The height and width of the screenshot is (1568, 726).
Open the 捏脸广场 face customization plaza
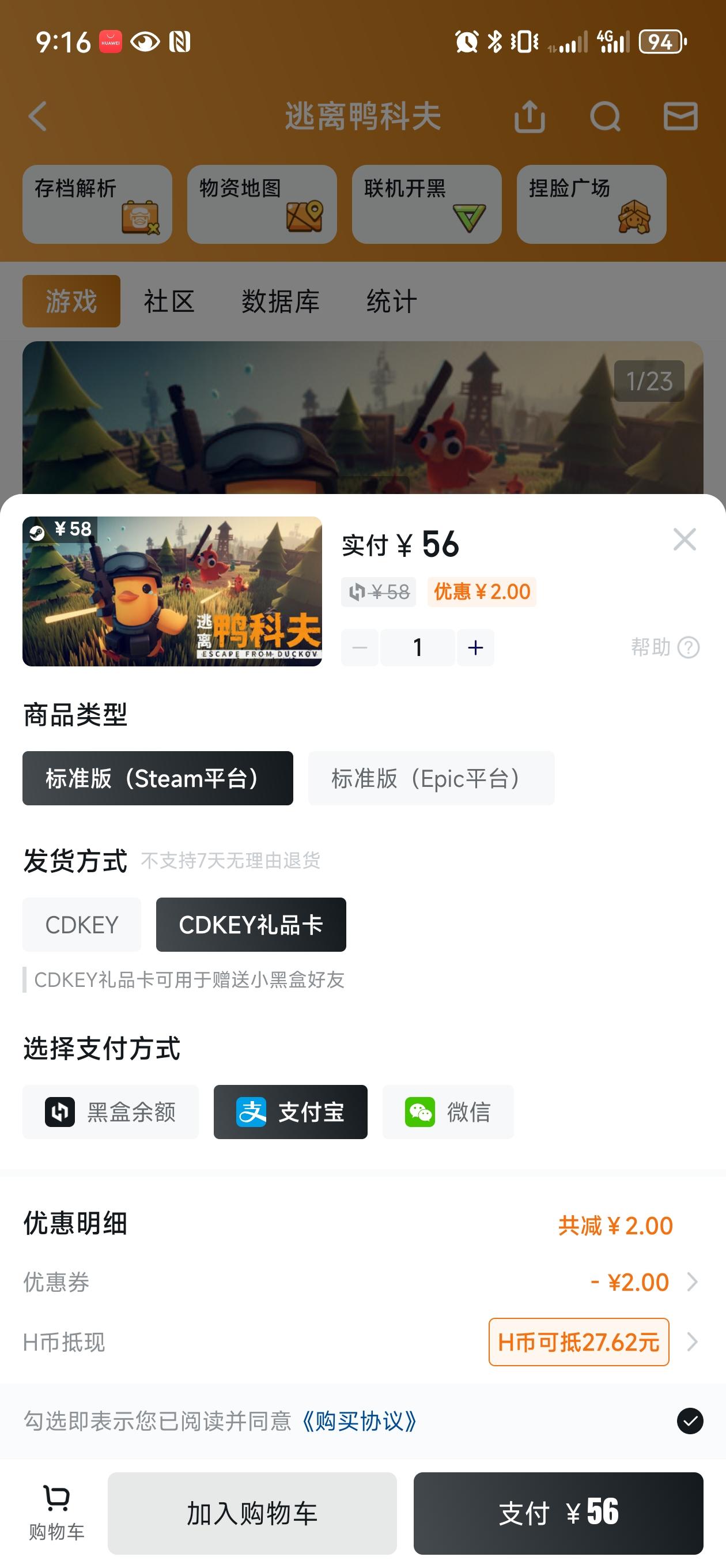click(589, 204)
